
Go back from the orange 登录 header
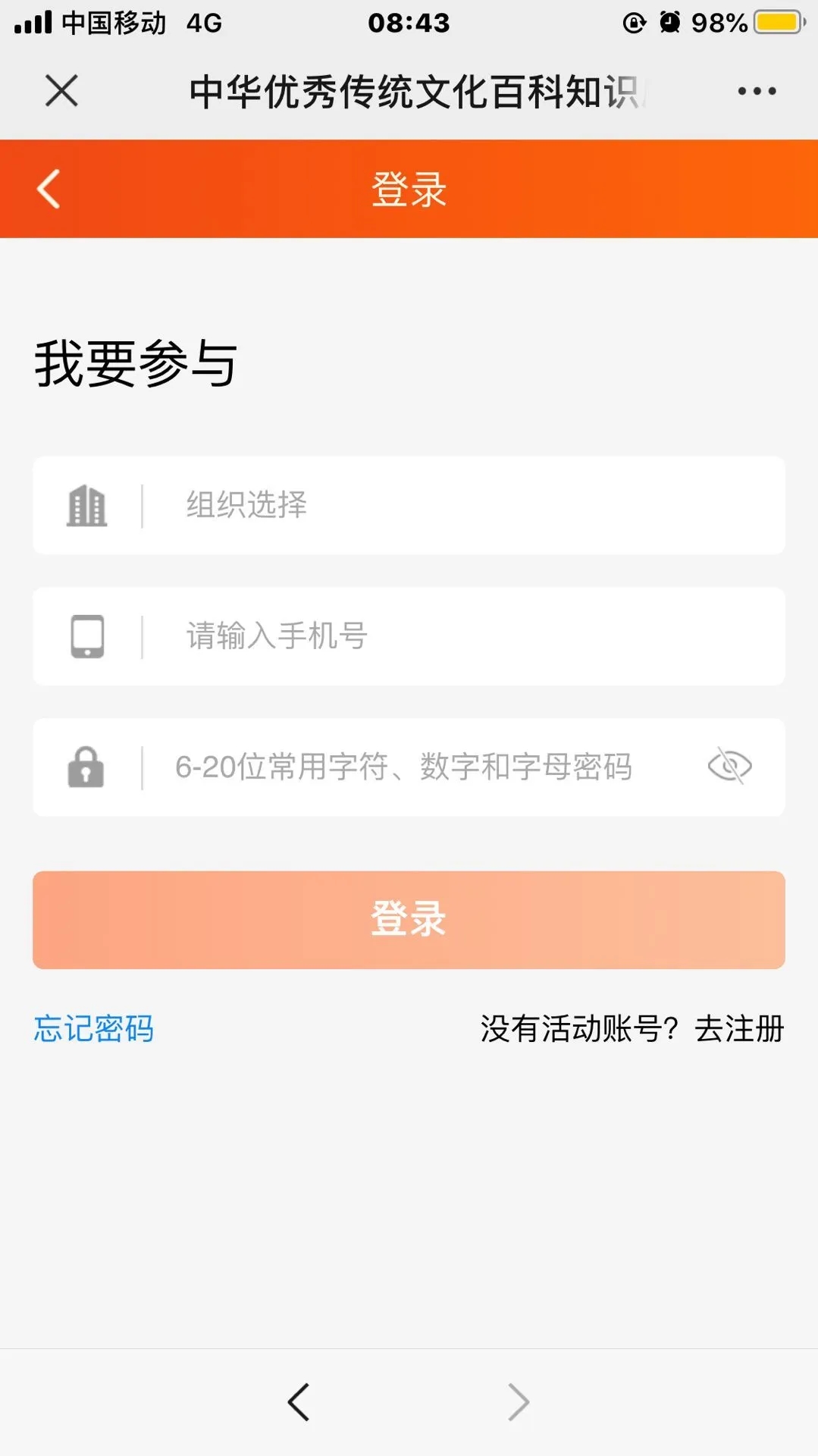49,189
